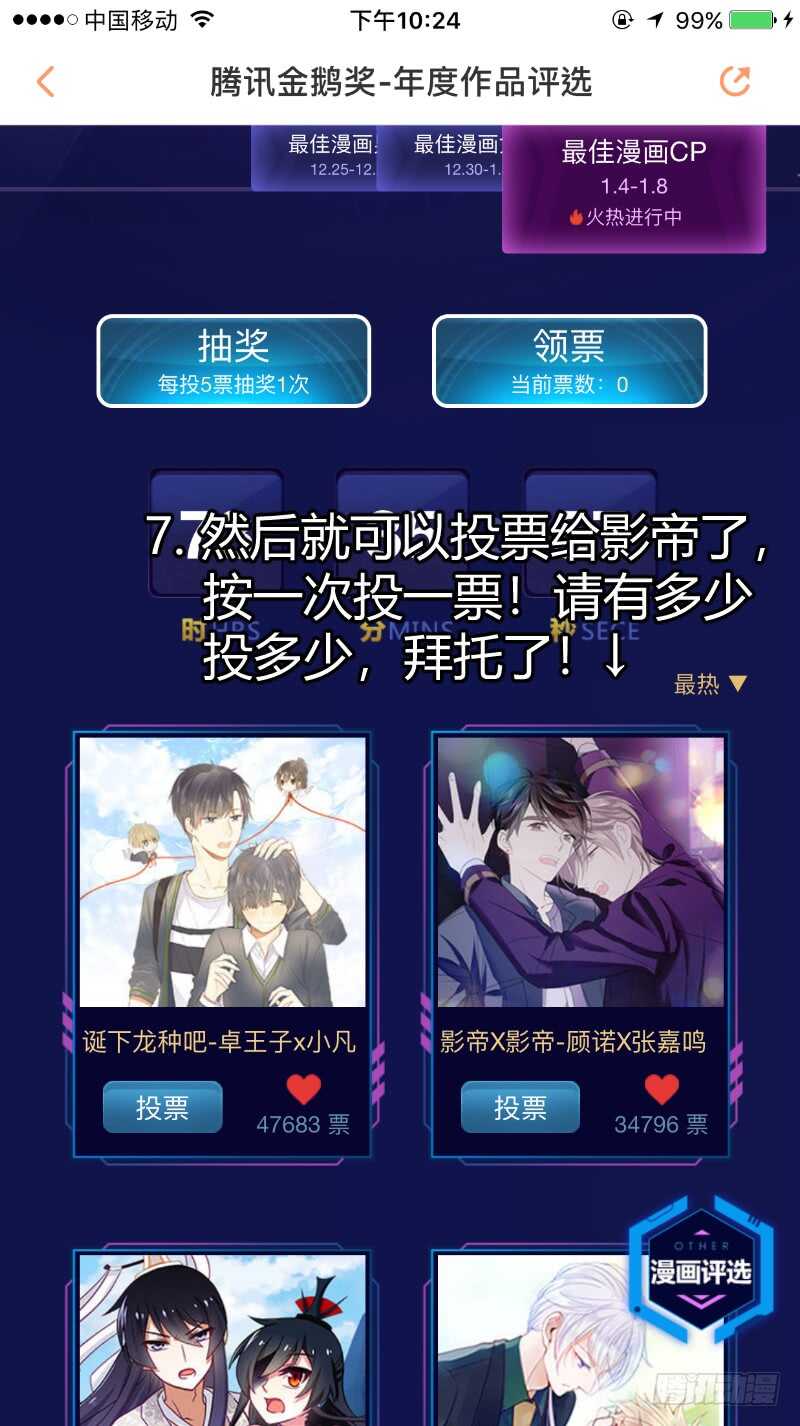This screenshot has height=1426, width=800.
Task: Open the 抽奖 lucky draw
Action: point(233,361)
